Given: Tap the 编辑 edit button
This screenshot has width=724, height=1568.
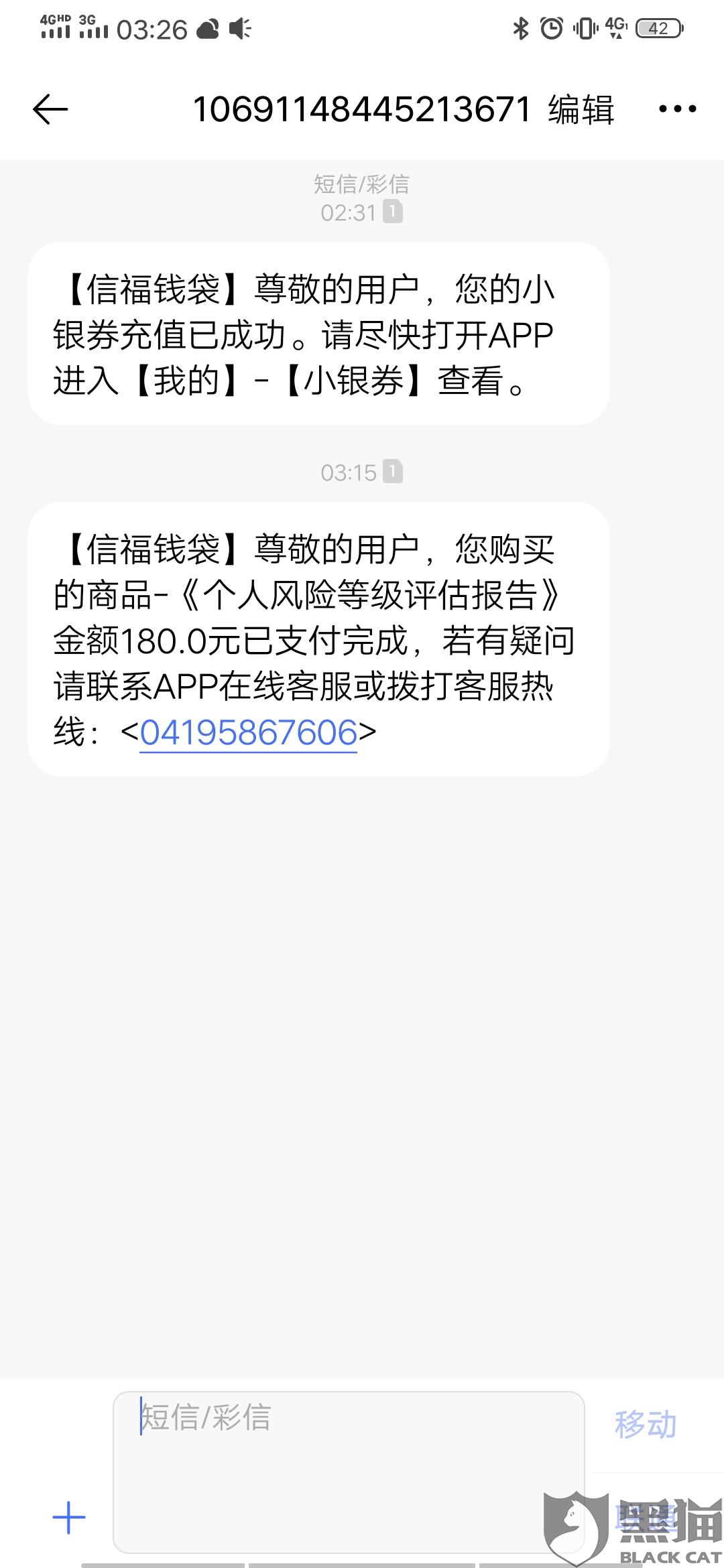Looking at the screenshot, I should tap(581, 109).
